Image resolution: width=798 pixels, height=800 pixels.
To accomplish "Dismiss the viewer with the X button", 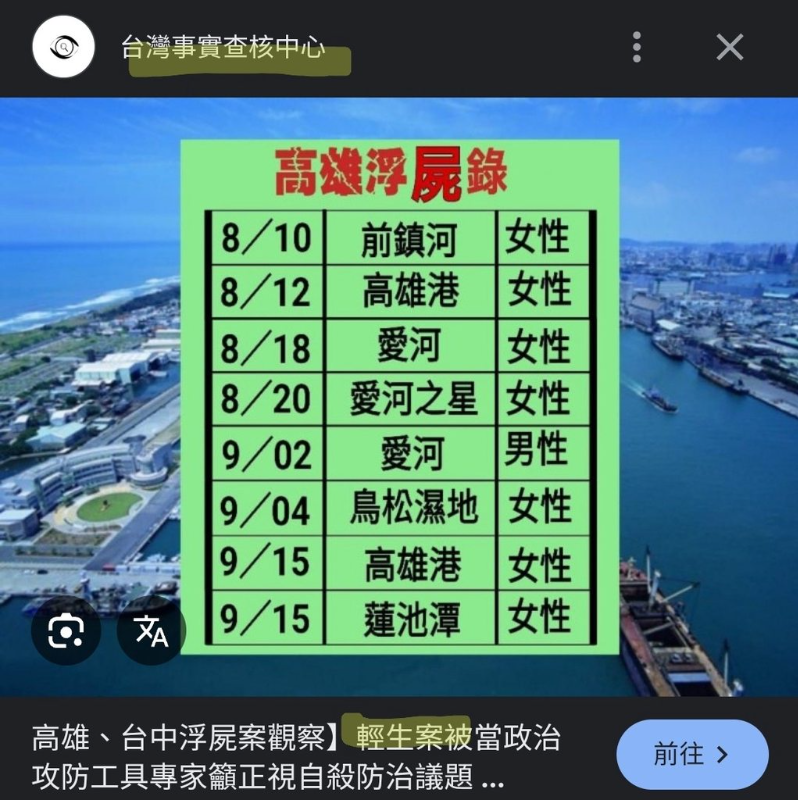I will click(729, 46).
